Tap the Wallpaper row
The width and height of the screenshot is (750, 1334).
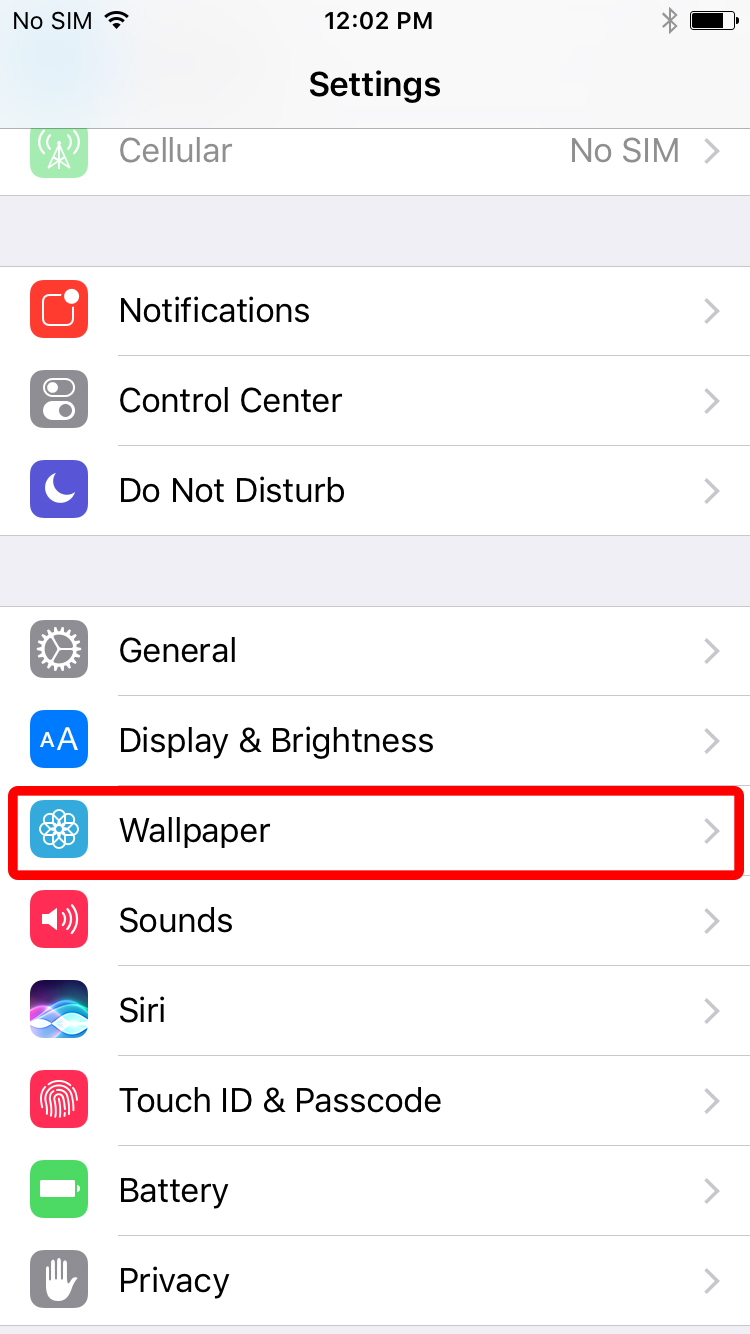coord(375,831)
